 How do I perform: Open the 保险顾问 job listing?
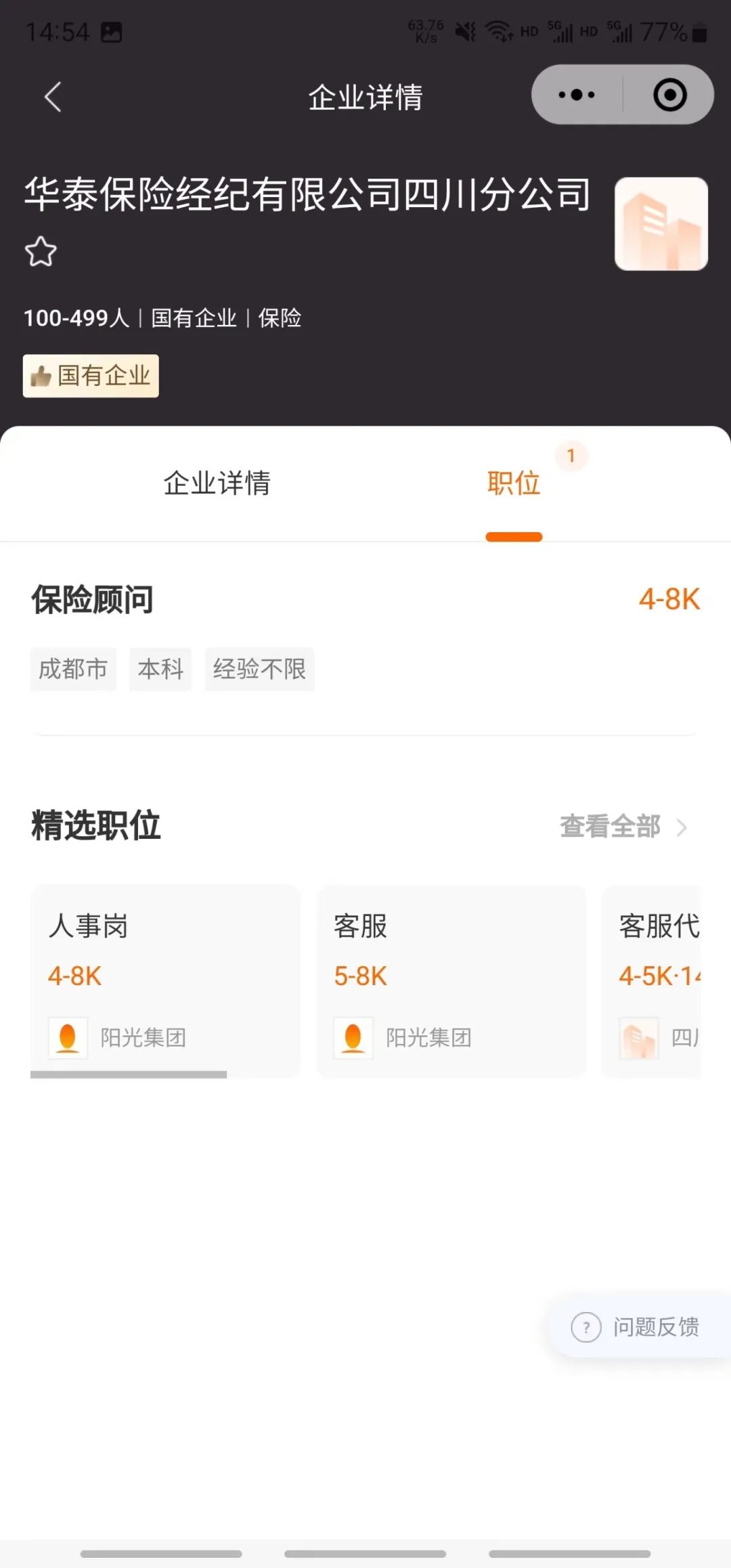(x=365, y=638)
